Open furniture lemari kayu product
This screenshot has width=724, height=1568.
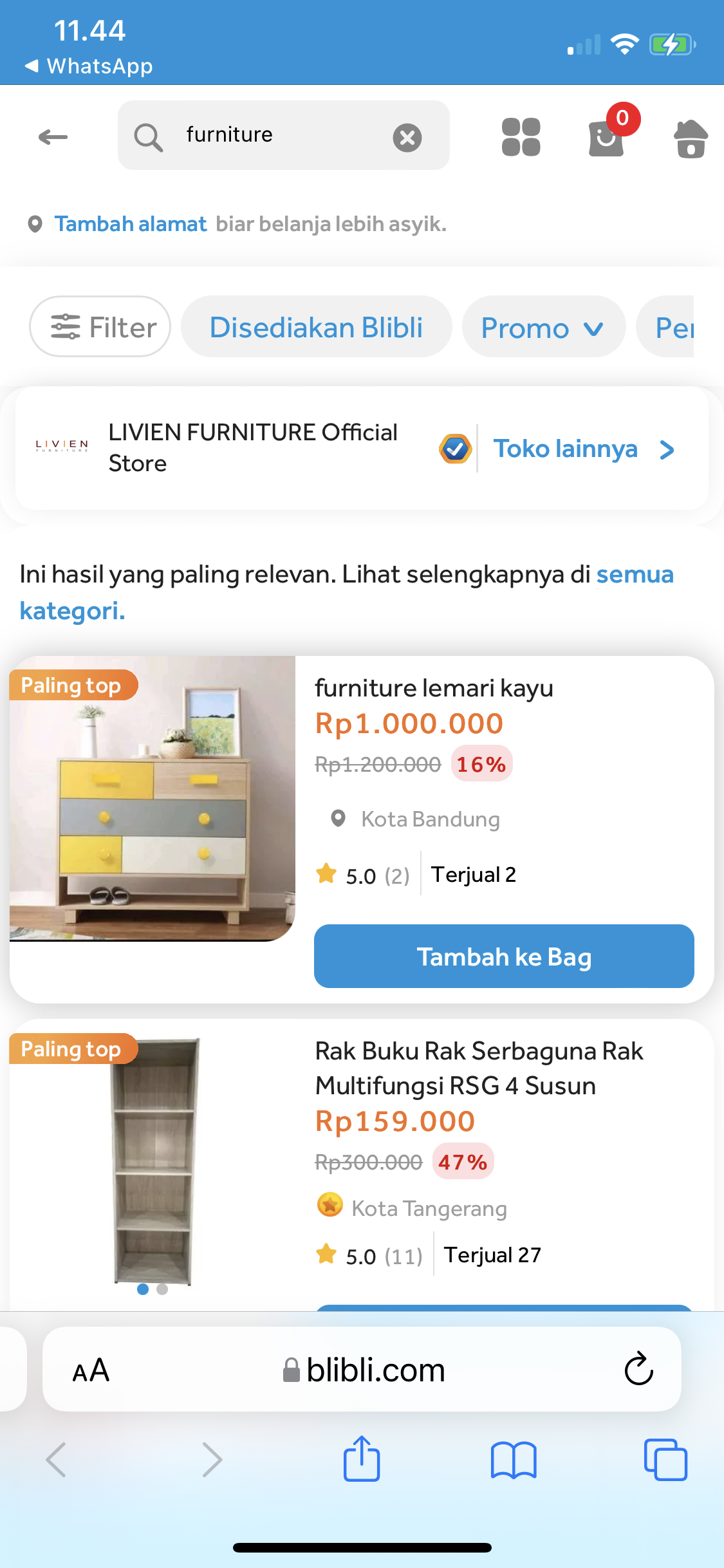pyautogui.click(x=434, y=688)
